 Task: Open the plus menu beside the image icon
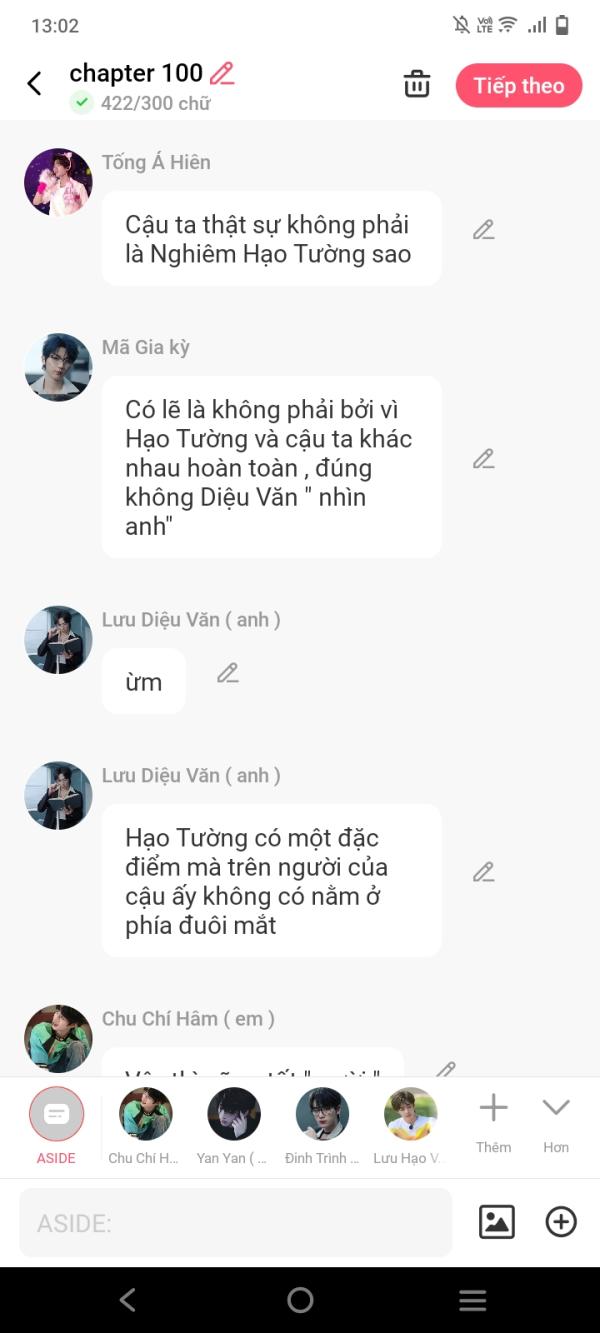coord(561,1222)
